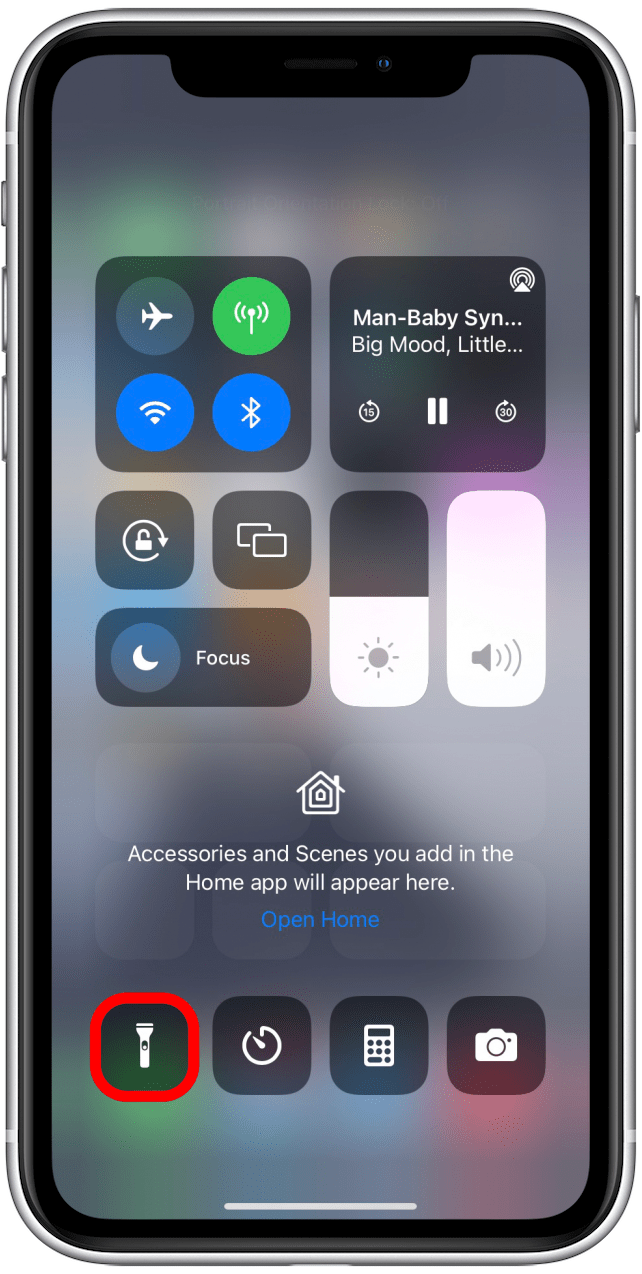Rewind playback 15 seconds
Screen dimensions: 642x1274
tap(369, 411)
